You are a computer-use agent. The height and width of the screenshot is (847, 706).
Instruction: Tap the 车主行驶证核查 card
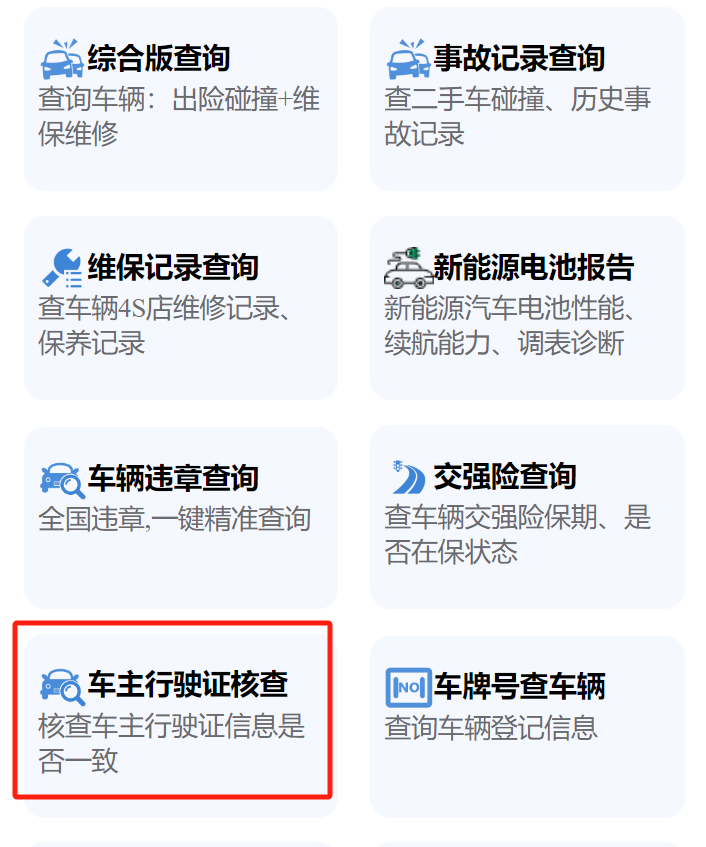coord(173,710)
